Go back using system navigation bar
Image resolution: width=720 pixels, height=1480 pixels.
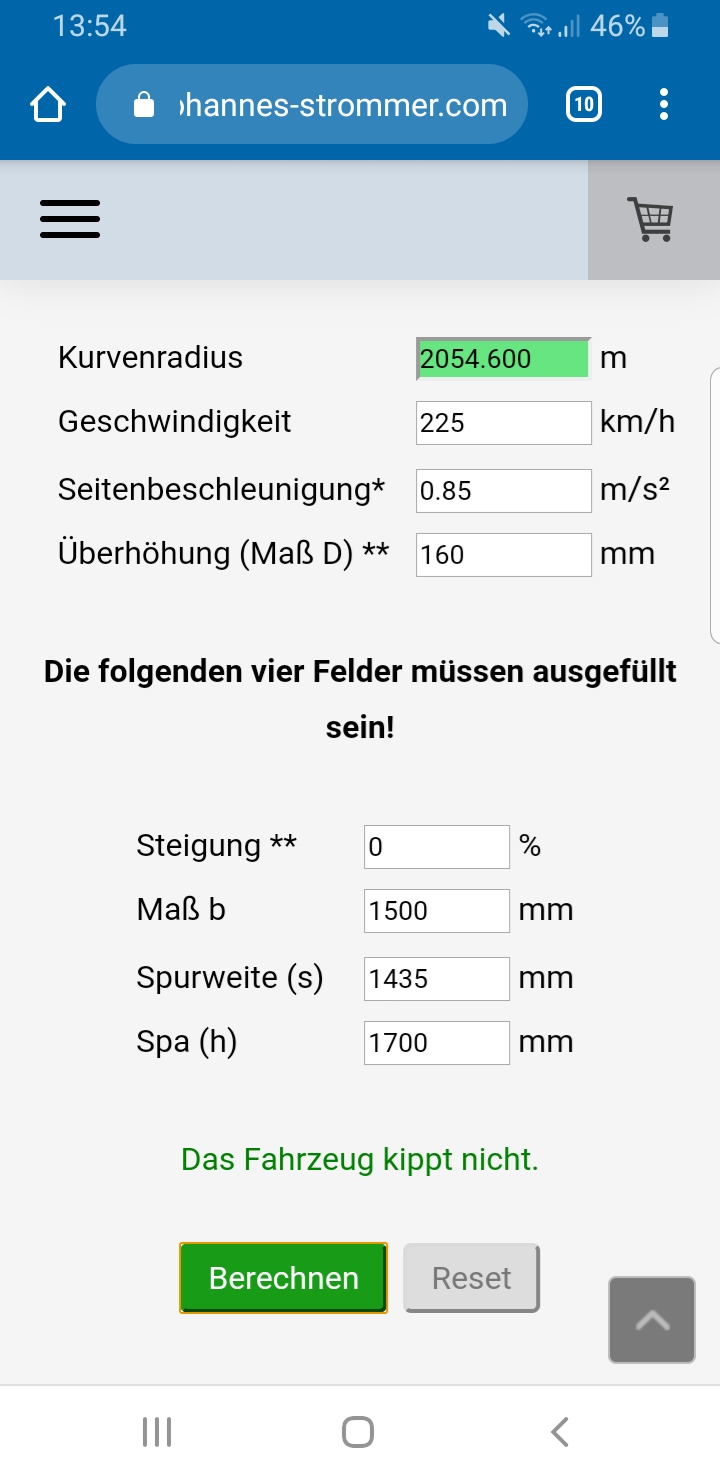point(561,1432)
